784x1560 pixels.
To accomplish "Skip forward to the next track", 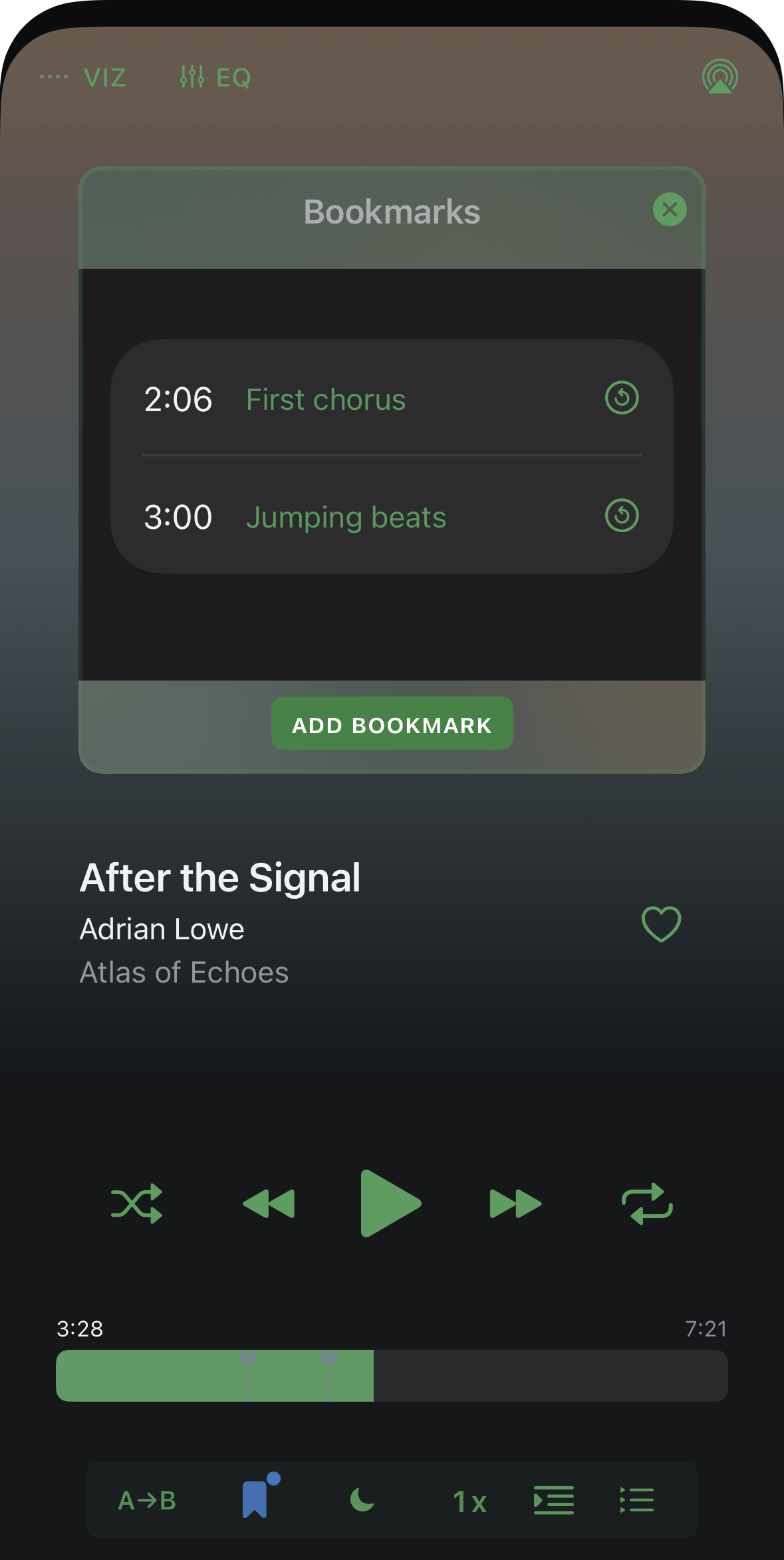I will 515,1203.
